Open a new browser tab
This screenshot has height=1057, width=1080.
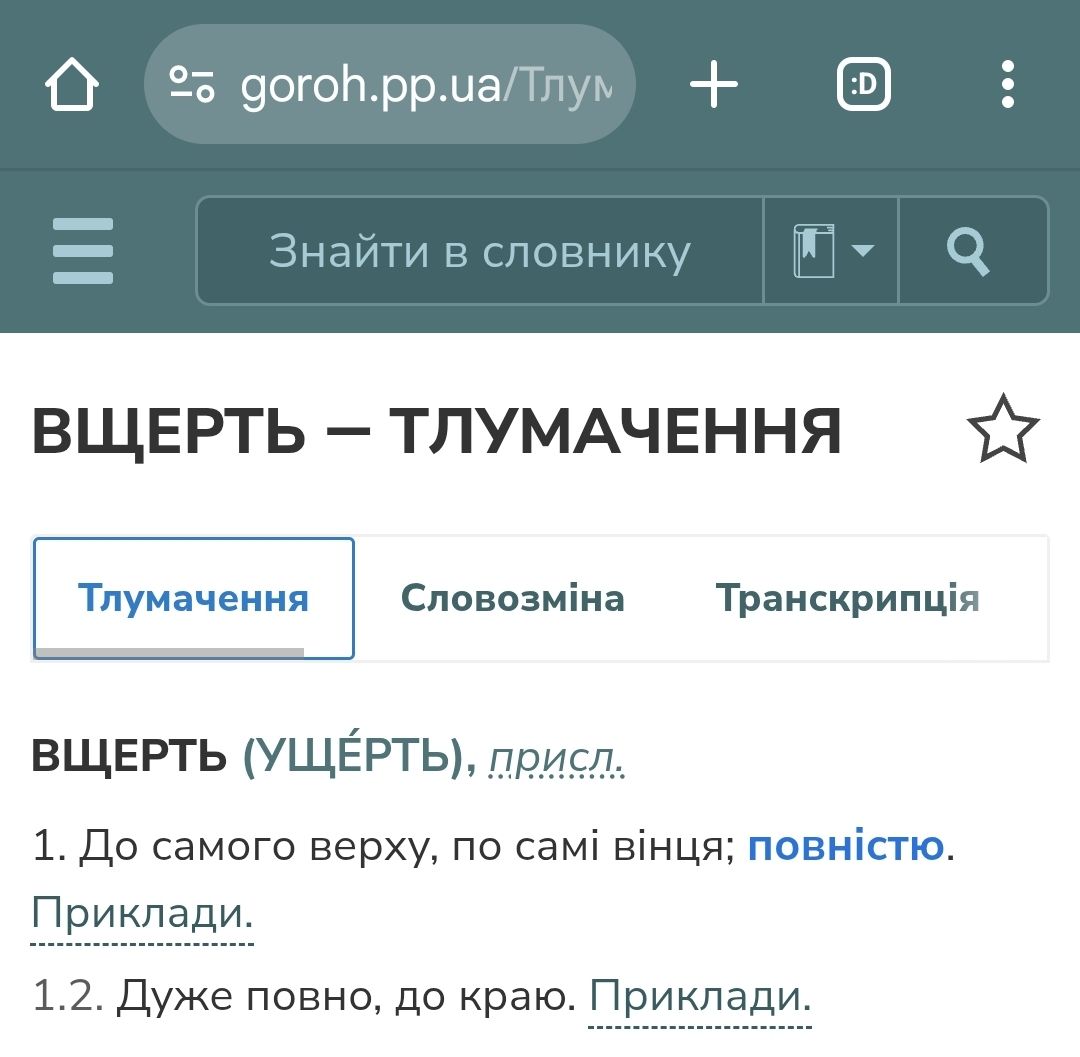pos(714,86)
